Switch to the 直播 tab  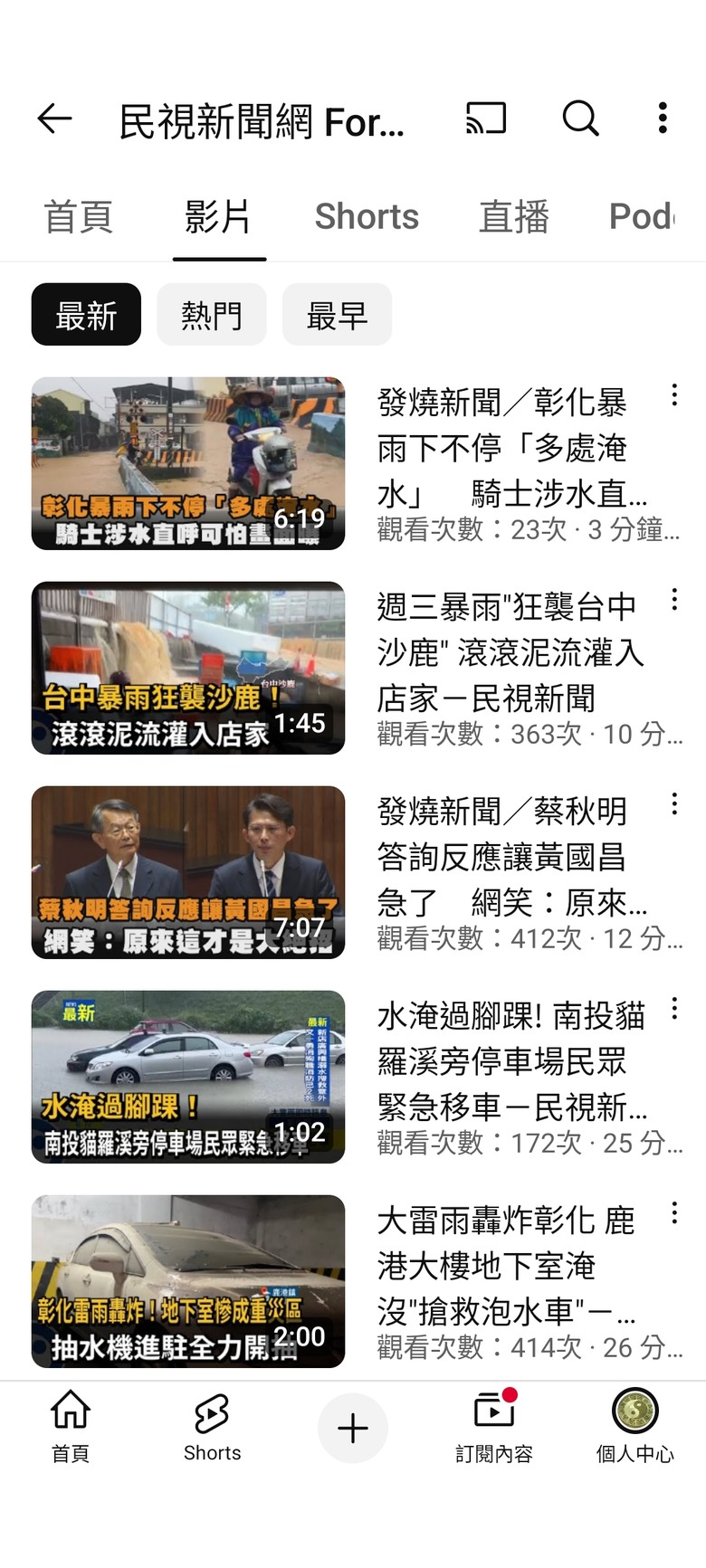click(514, 217)
